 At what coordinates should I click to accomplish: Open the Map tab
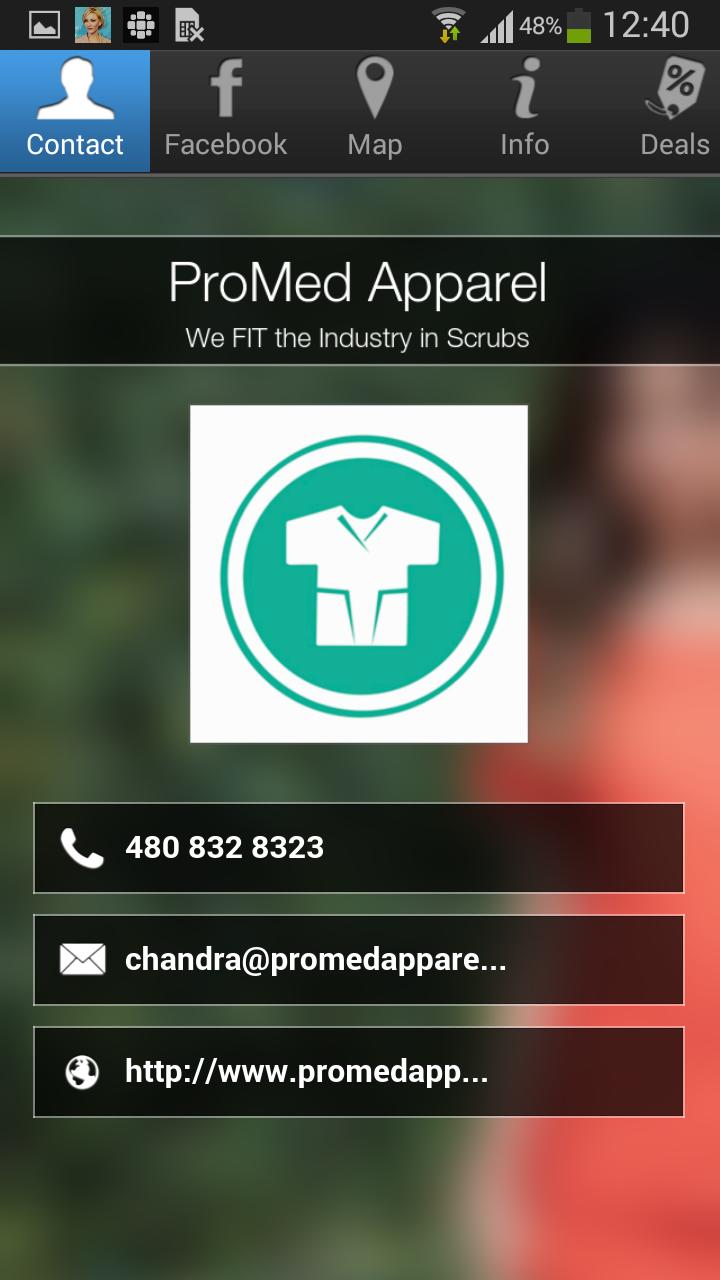click(x=375, y=112)
